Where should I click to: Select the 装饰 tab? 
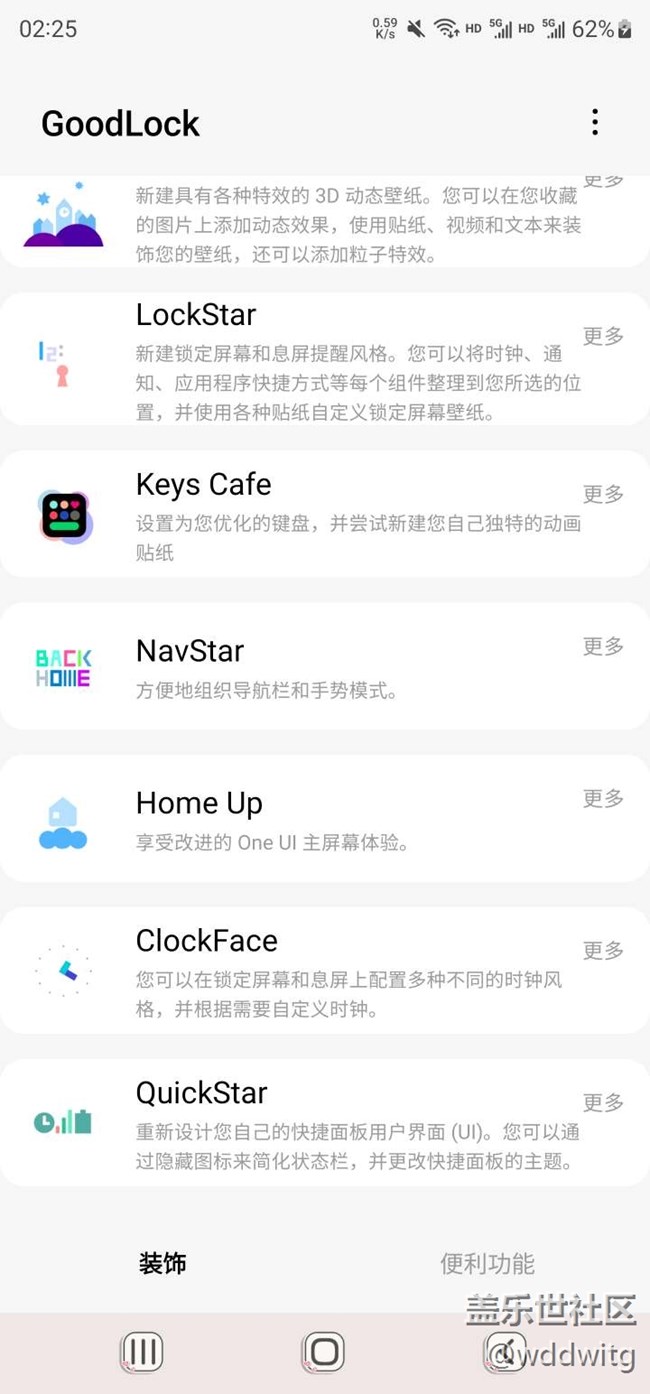point(163,1263)
